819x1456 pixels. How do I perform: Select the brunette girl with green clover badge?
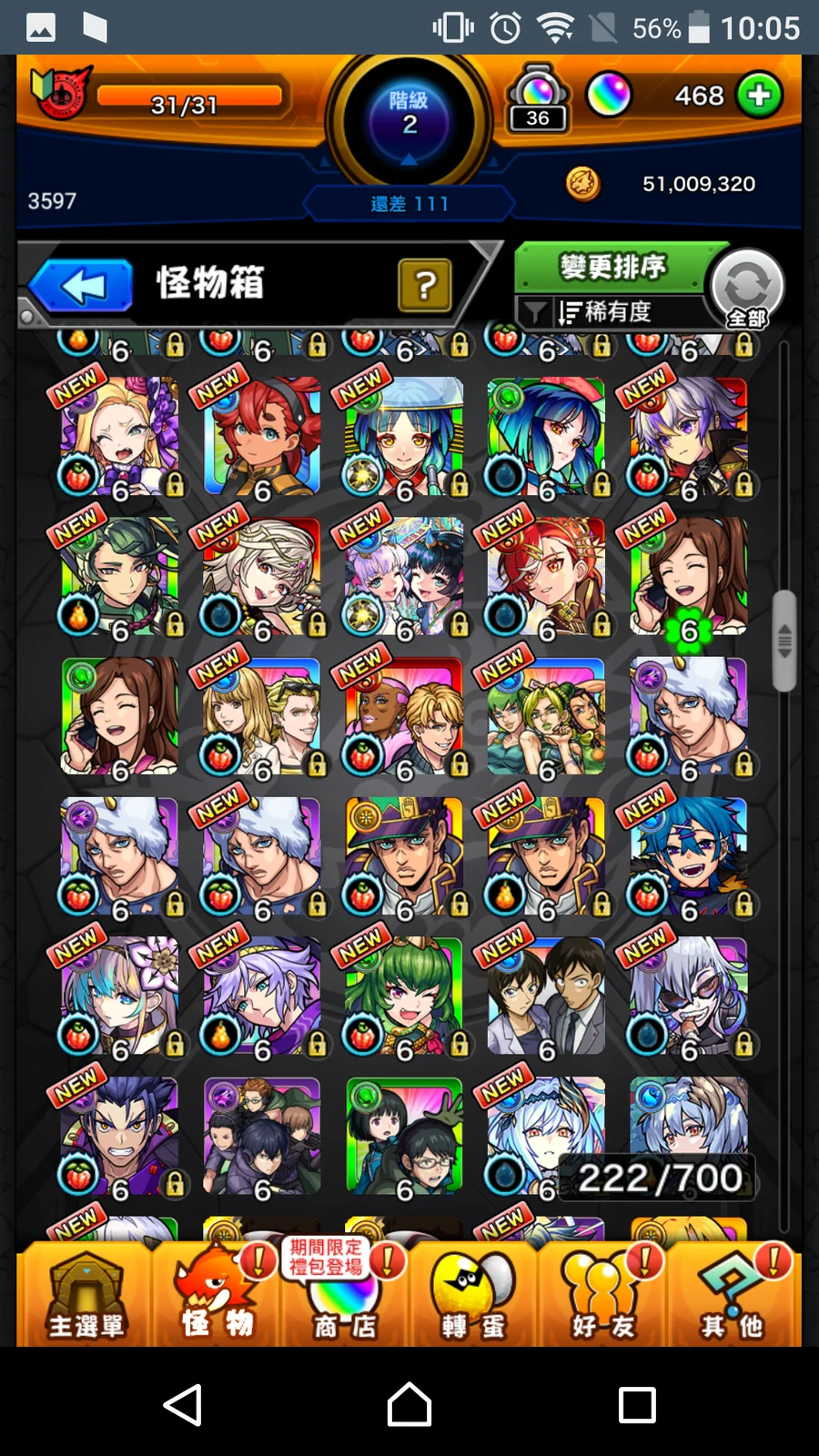click(689, 577)
